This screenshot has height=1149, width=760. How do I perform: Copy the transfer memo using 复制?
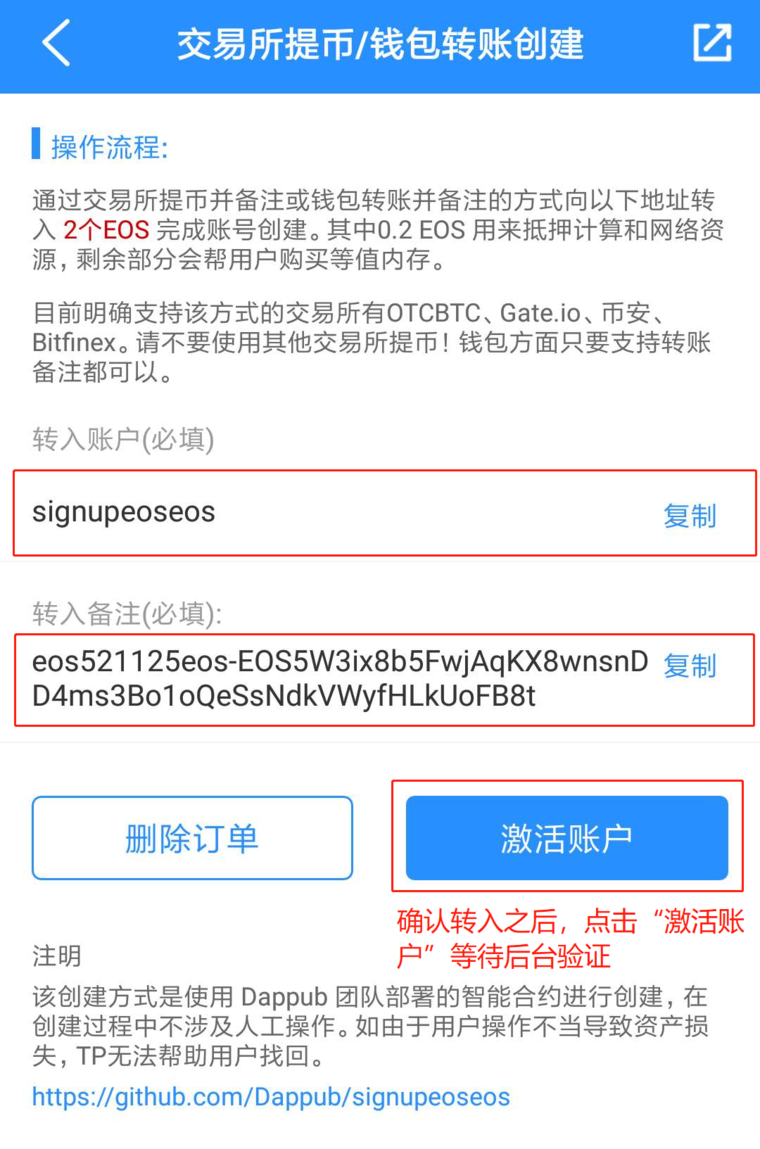coord(690,667)
